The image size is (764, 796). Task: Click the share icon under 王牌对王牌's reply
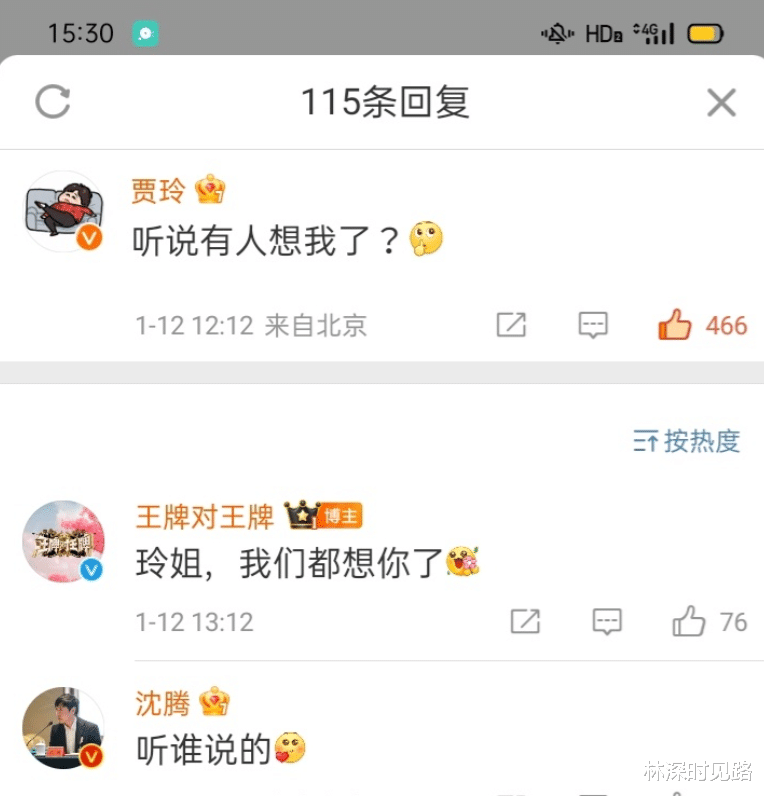point(525,622)
